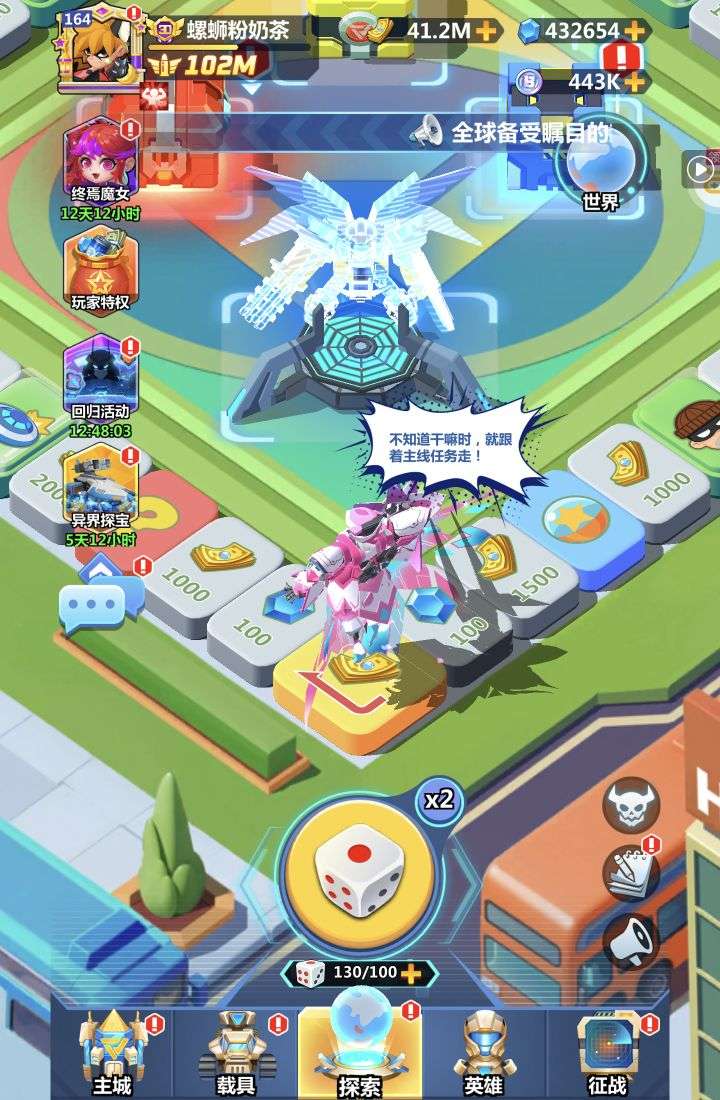Open the newspaper log icon
720x1100 pixels.
[x=630, y=873]
